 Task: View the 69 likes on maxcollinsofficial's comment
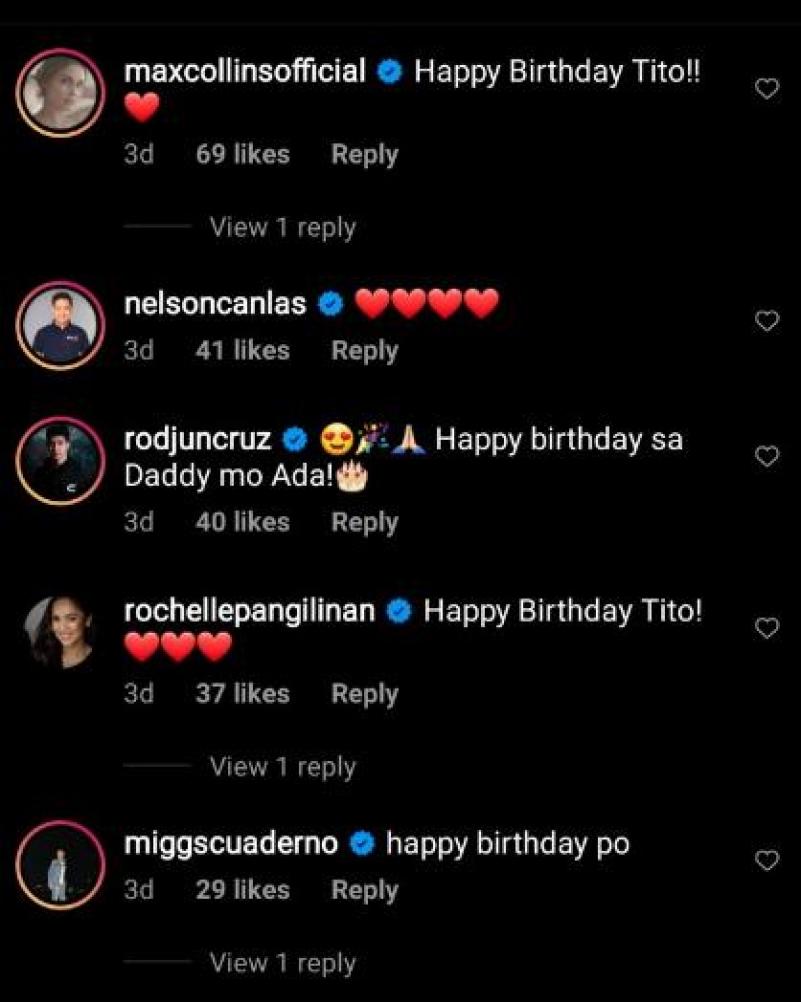[x=242, y=155]
